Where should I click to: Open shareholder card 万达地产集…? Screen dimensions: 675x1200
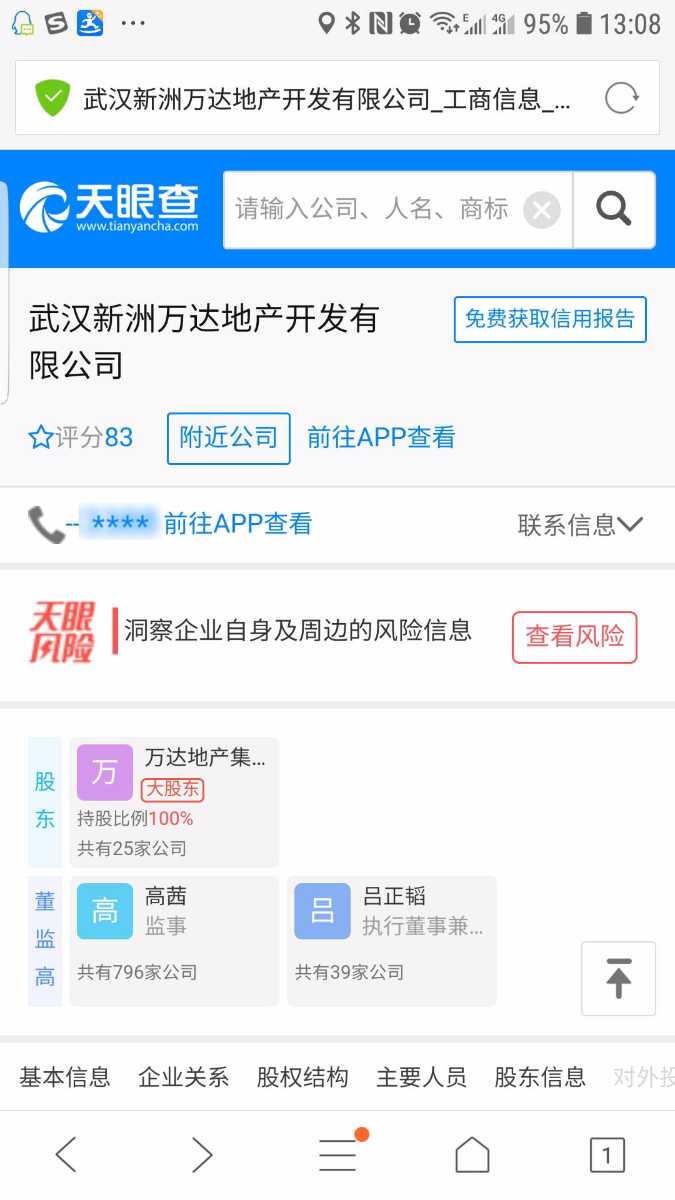(x=175, y=802)
